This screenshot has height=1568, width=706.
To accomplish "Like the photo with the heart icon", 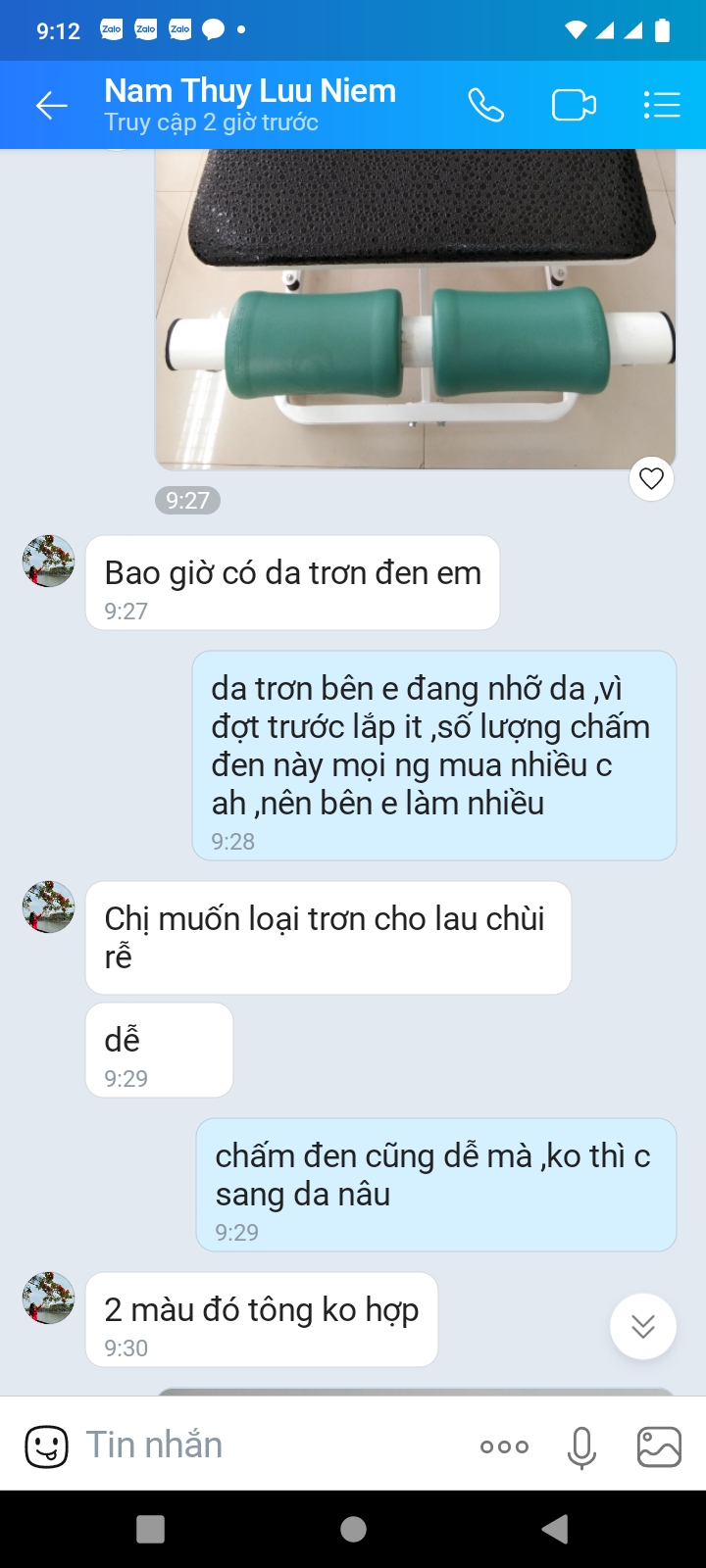I will (651, 479).
